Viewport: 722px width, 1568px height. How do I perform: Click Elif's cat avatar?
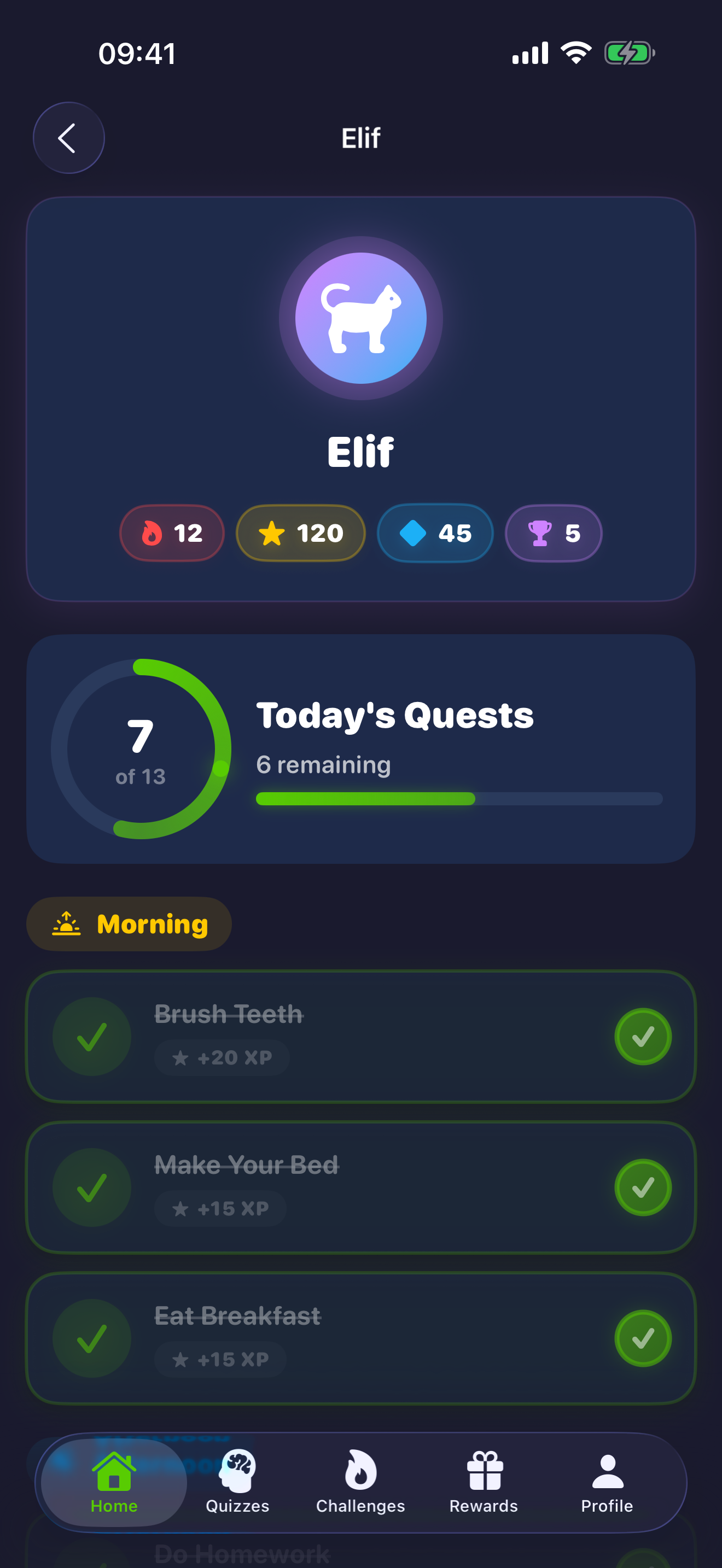(361, 318)
